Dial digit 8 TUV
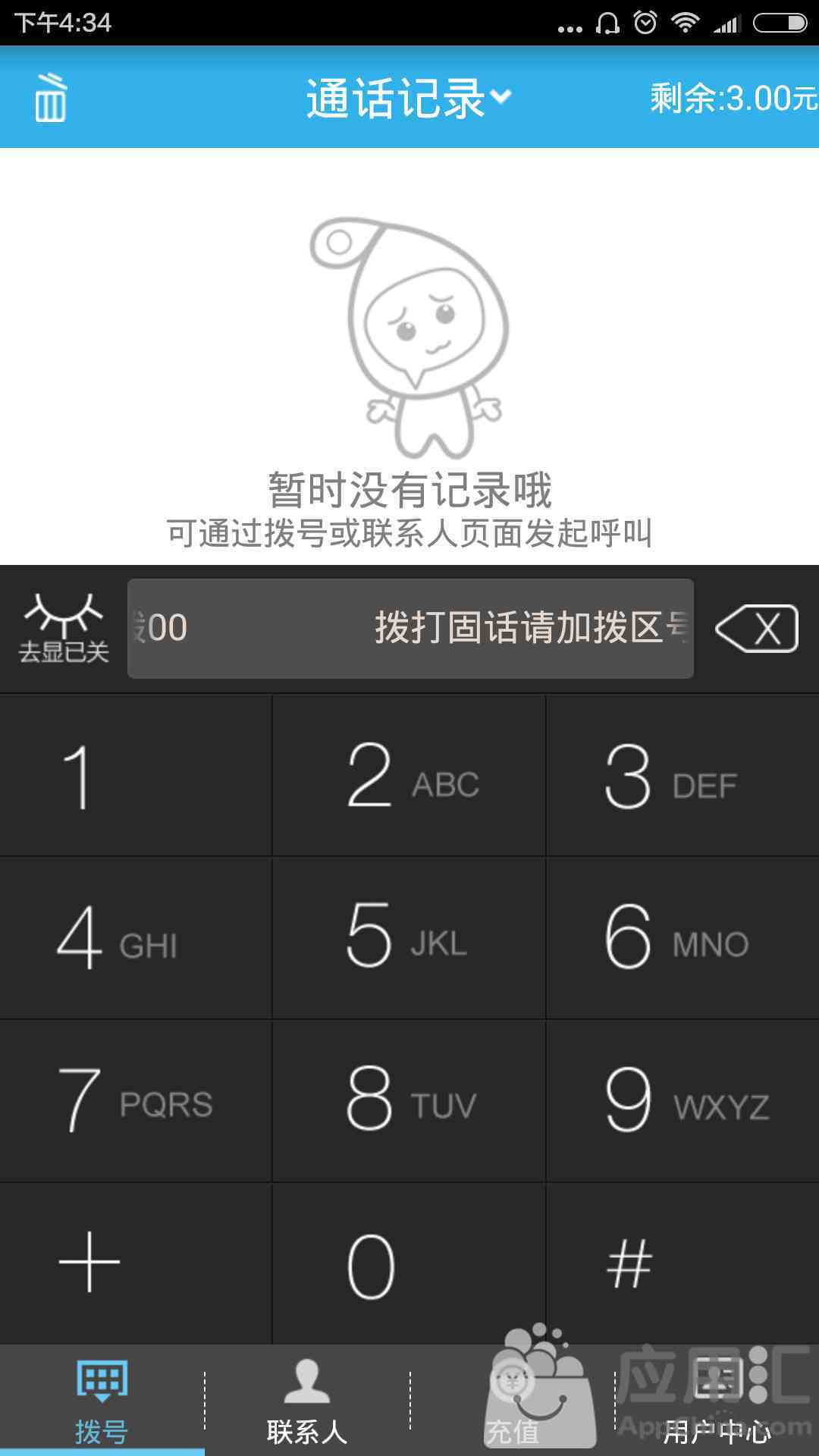Image resolution: width=819 pixels, height=1456 pixels. coord(409,1101)
